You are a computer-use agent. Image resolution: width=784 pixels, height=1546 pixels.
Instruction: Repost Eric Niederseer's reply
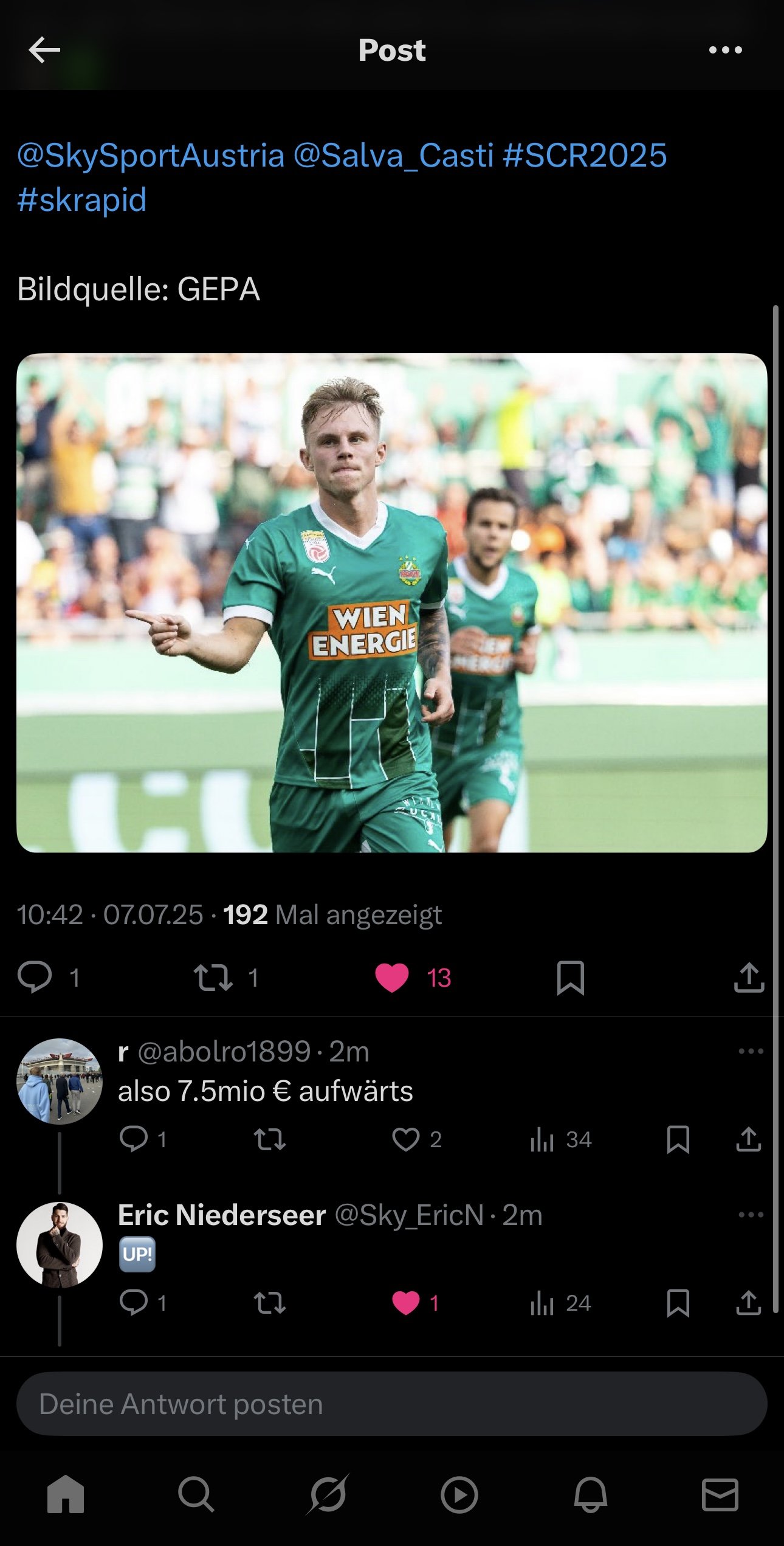[x=270, y=1303]
